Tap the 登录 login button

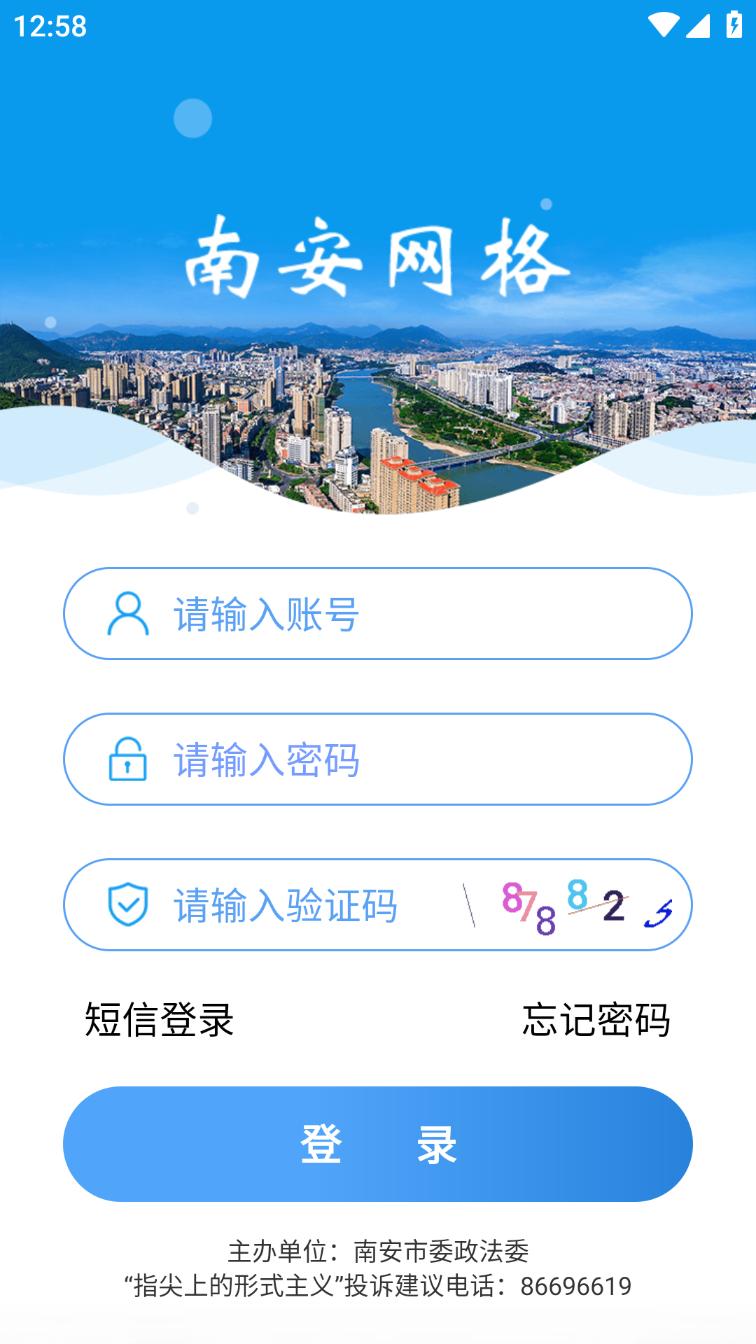pyautogui.click(x=378, y=1144)
